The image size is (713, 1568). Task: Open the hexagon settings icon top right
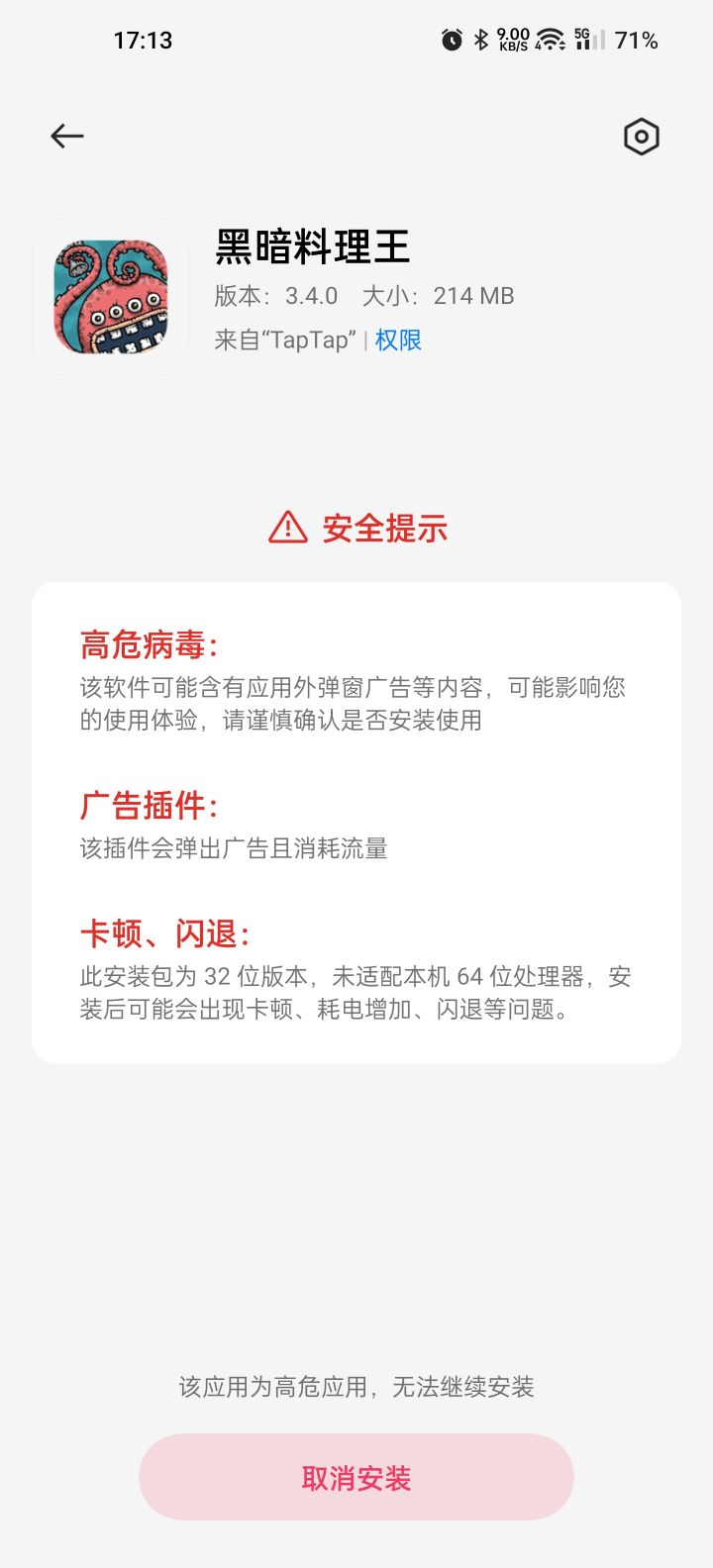[640, 138]
